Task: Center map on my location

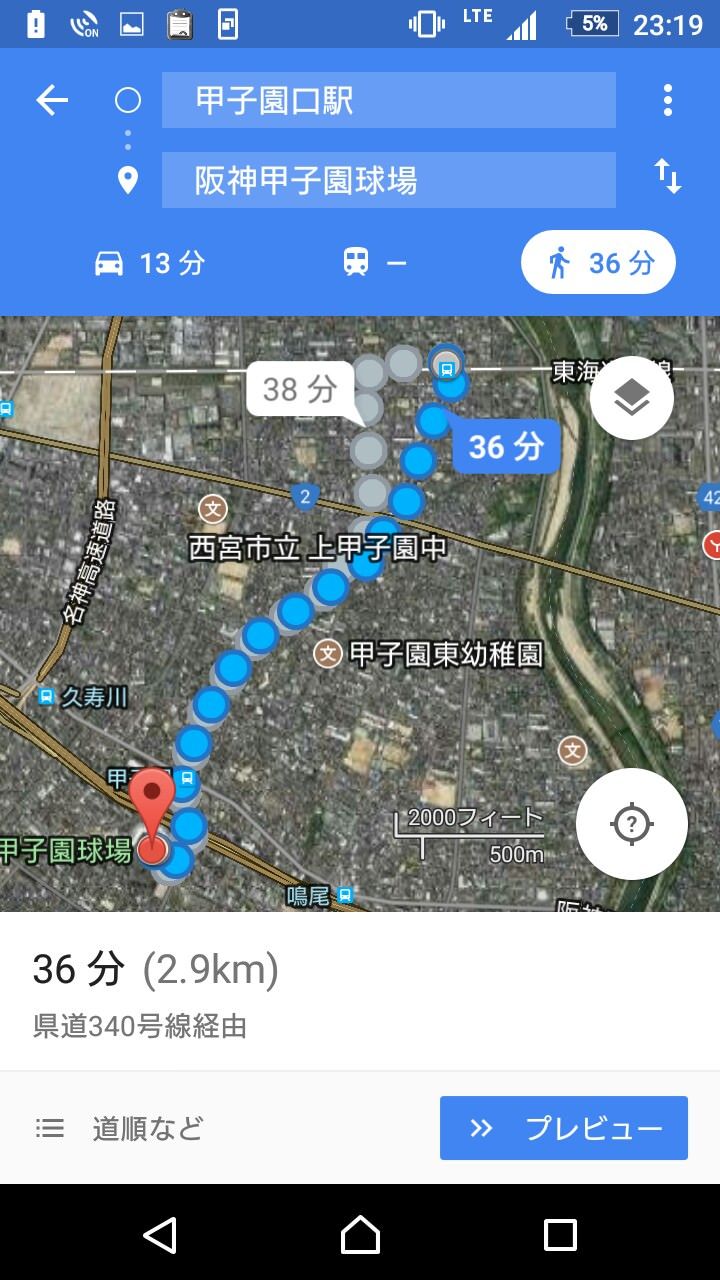Action: pyautogui.click(x=631, y=824)
